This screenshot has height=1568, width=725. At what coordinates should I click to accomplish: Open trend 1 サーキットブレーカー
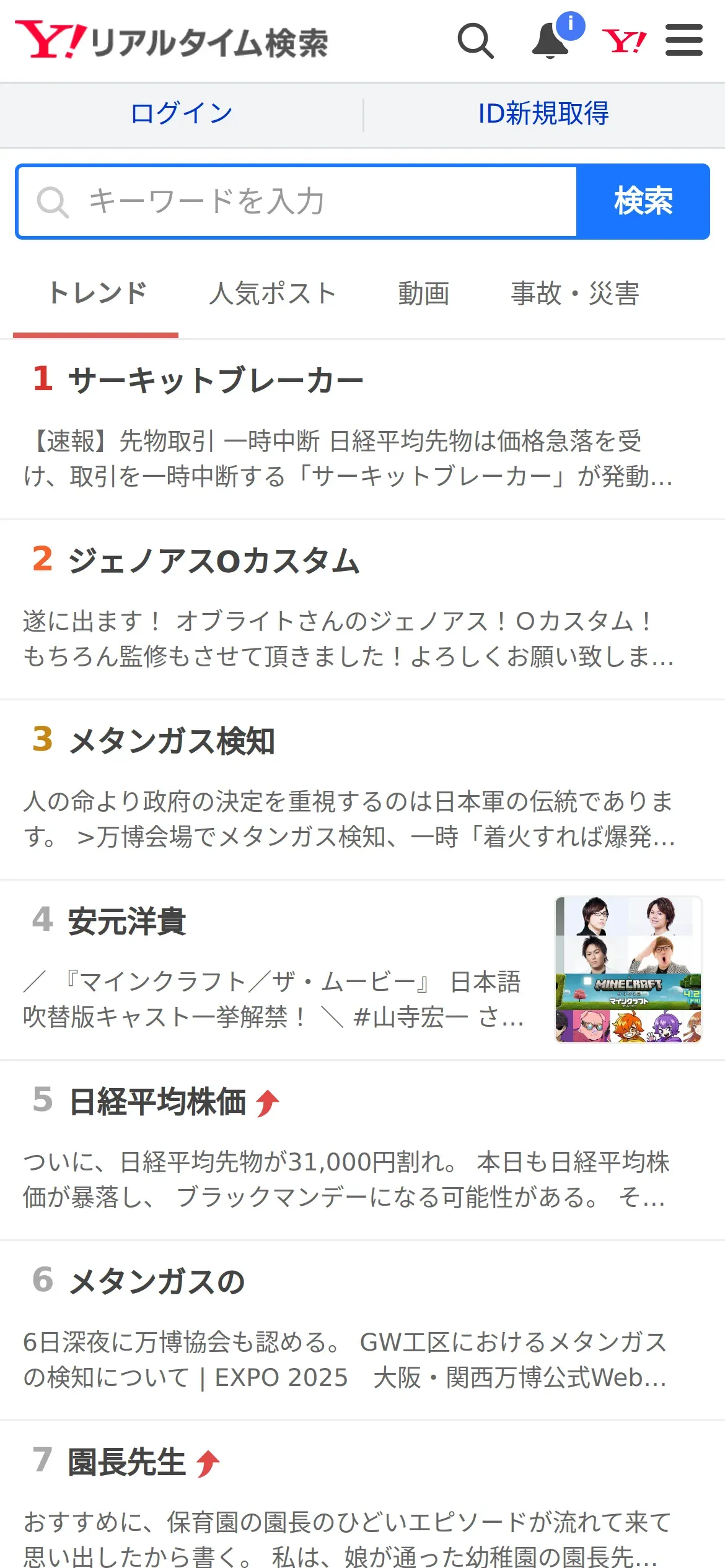[362, 429]
